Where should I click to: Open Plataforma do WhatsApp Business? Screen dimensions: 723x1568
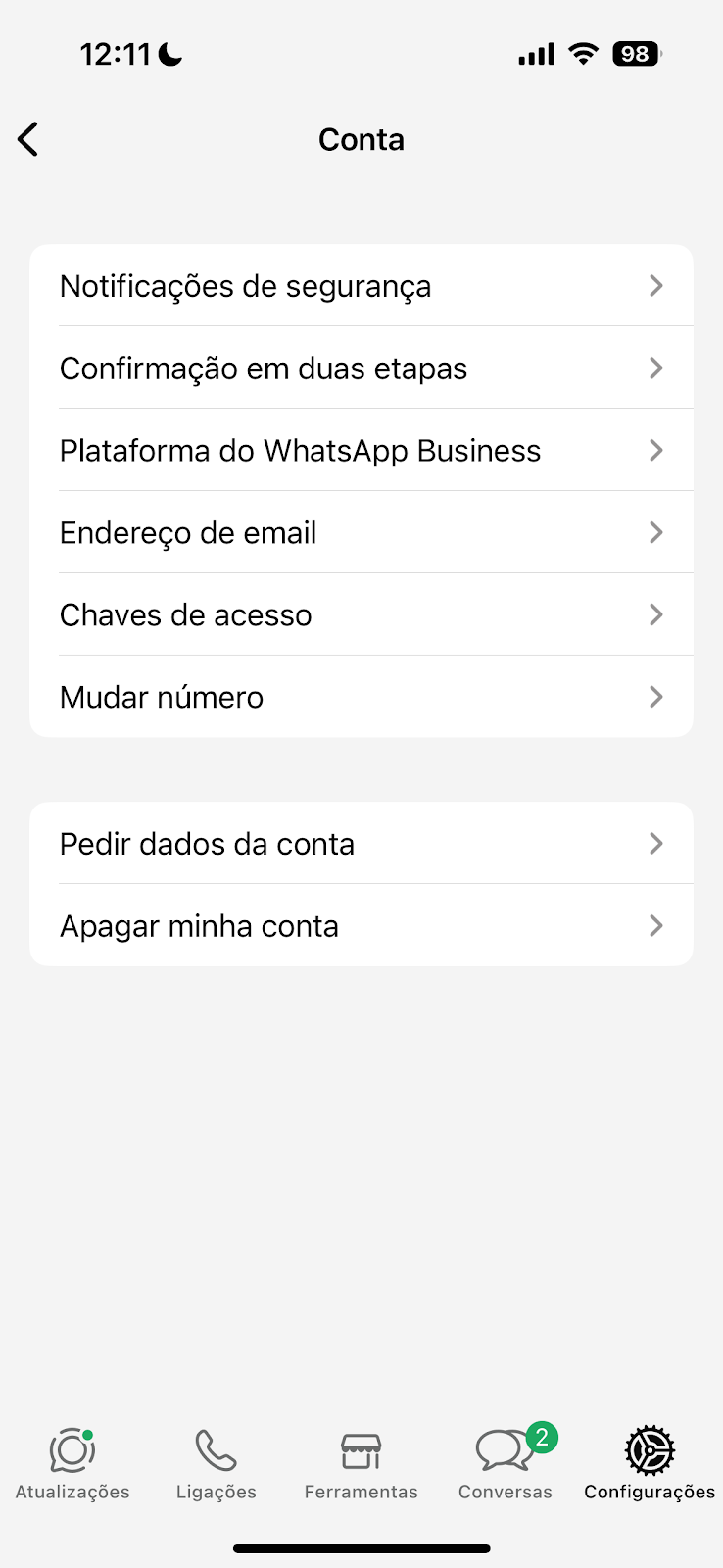[361, 451]
